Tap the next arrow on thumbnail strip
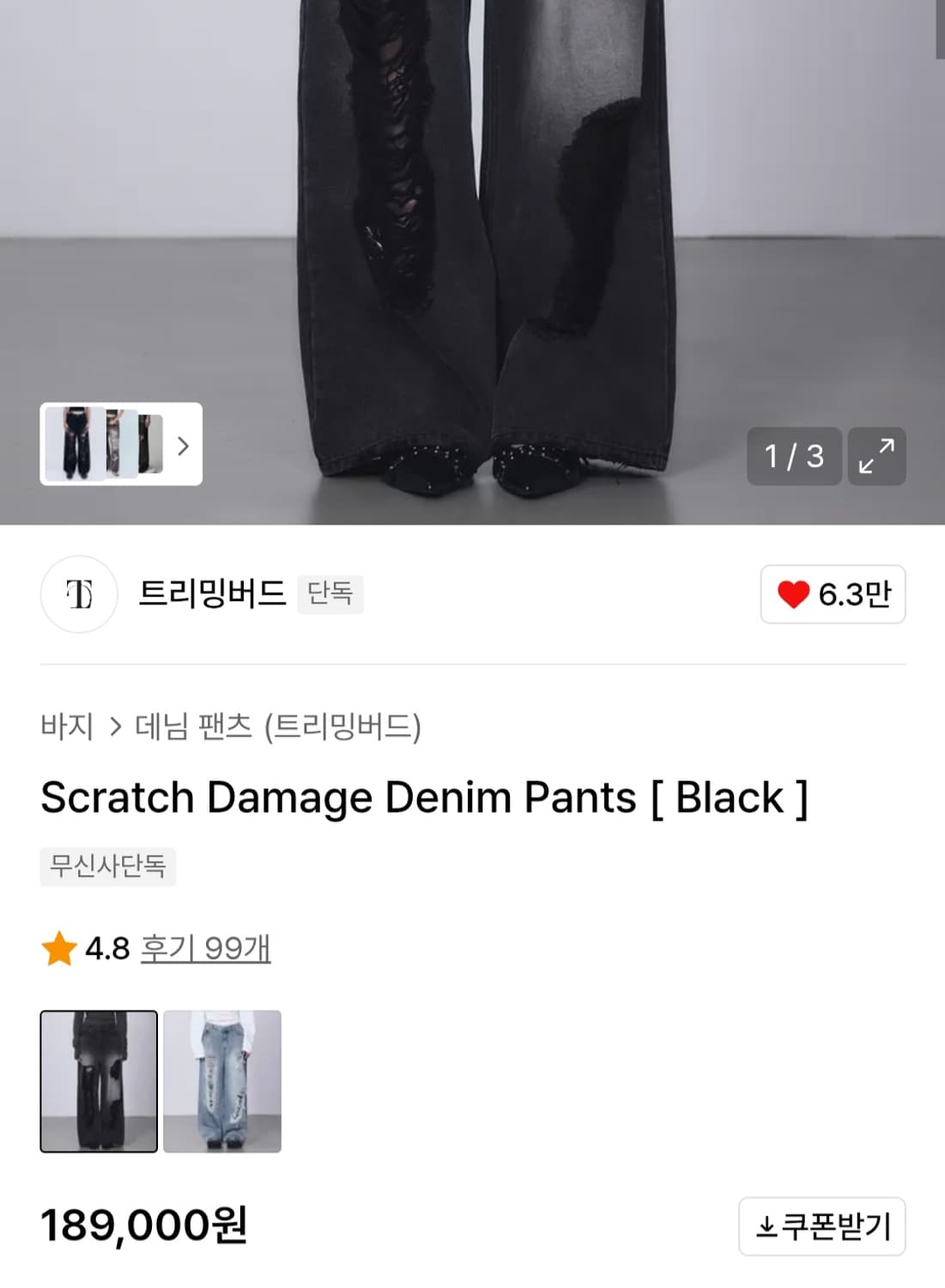The height and width of the screenshot is (1288, 945). pos(183,447)
